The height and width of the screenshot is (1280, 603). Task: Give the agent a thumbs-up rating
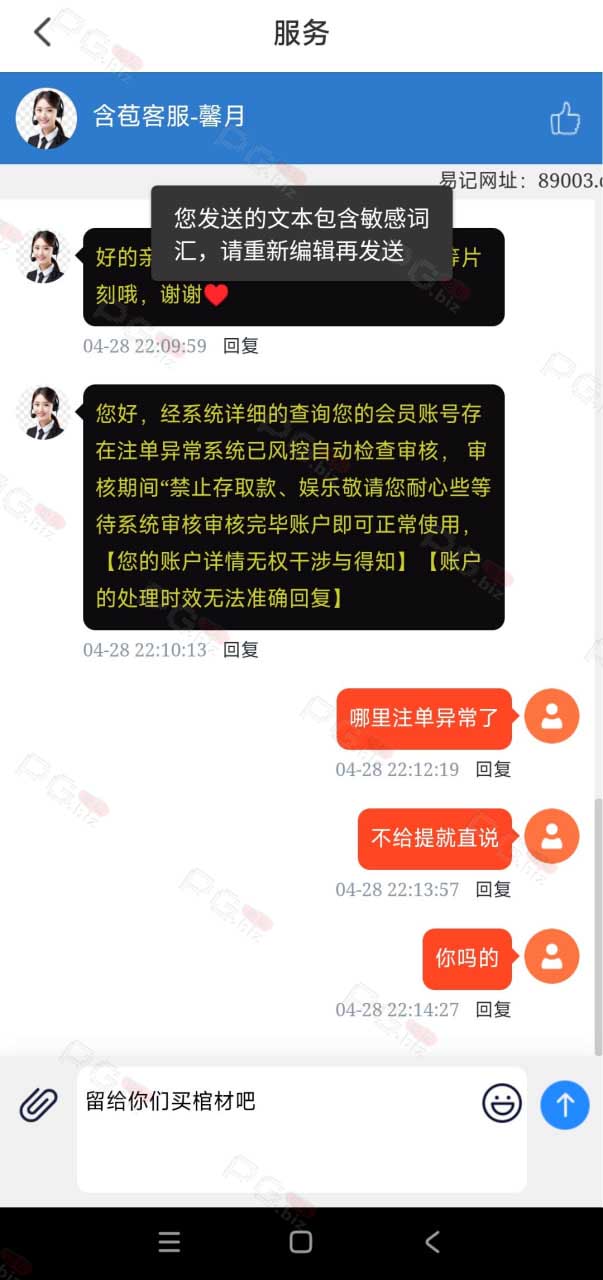(x=565, y=119)
